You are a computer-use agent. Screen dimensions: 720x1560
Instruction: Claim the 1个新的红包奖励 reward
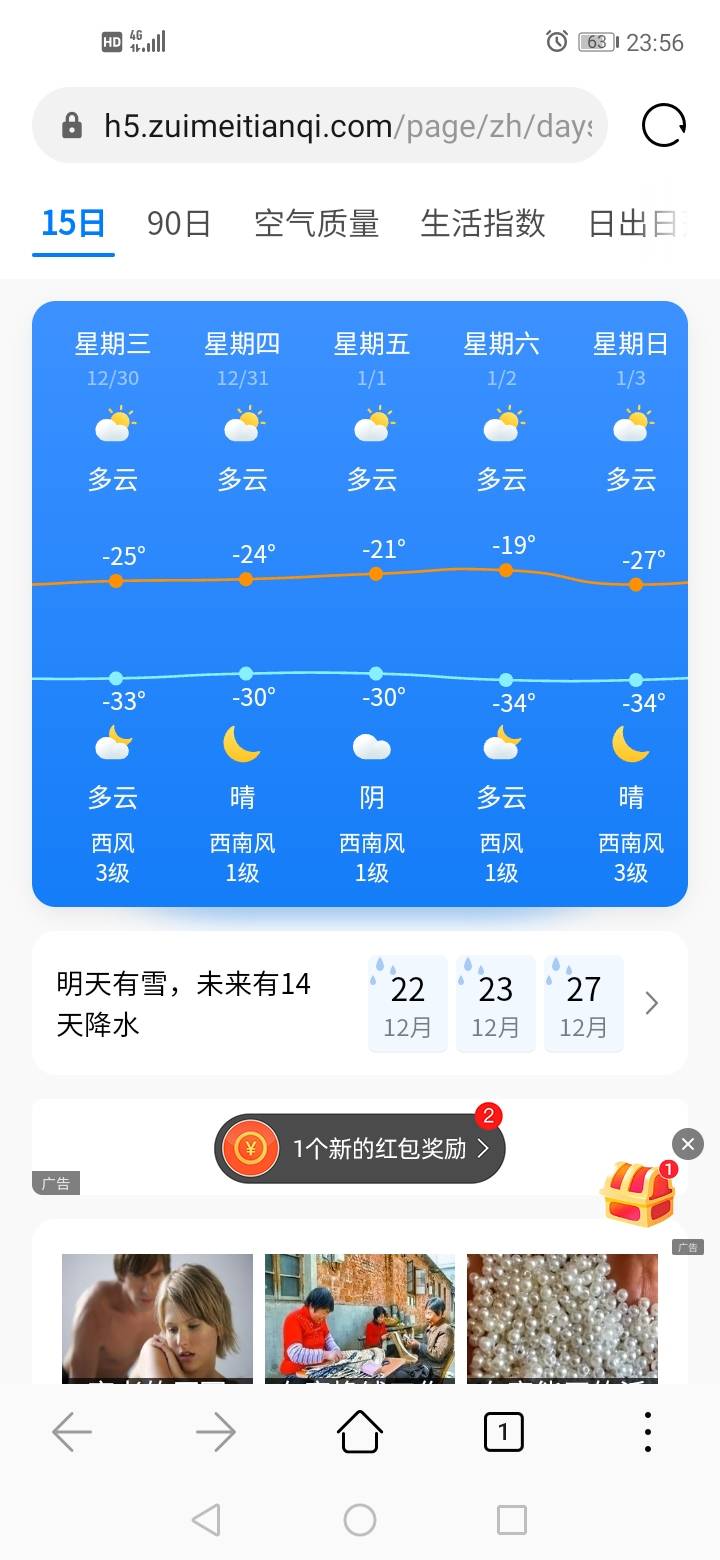[x=360, y=1148]
